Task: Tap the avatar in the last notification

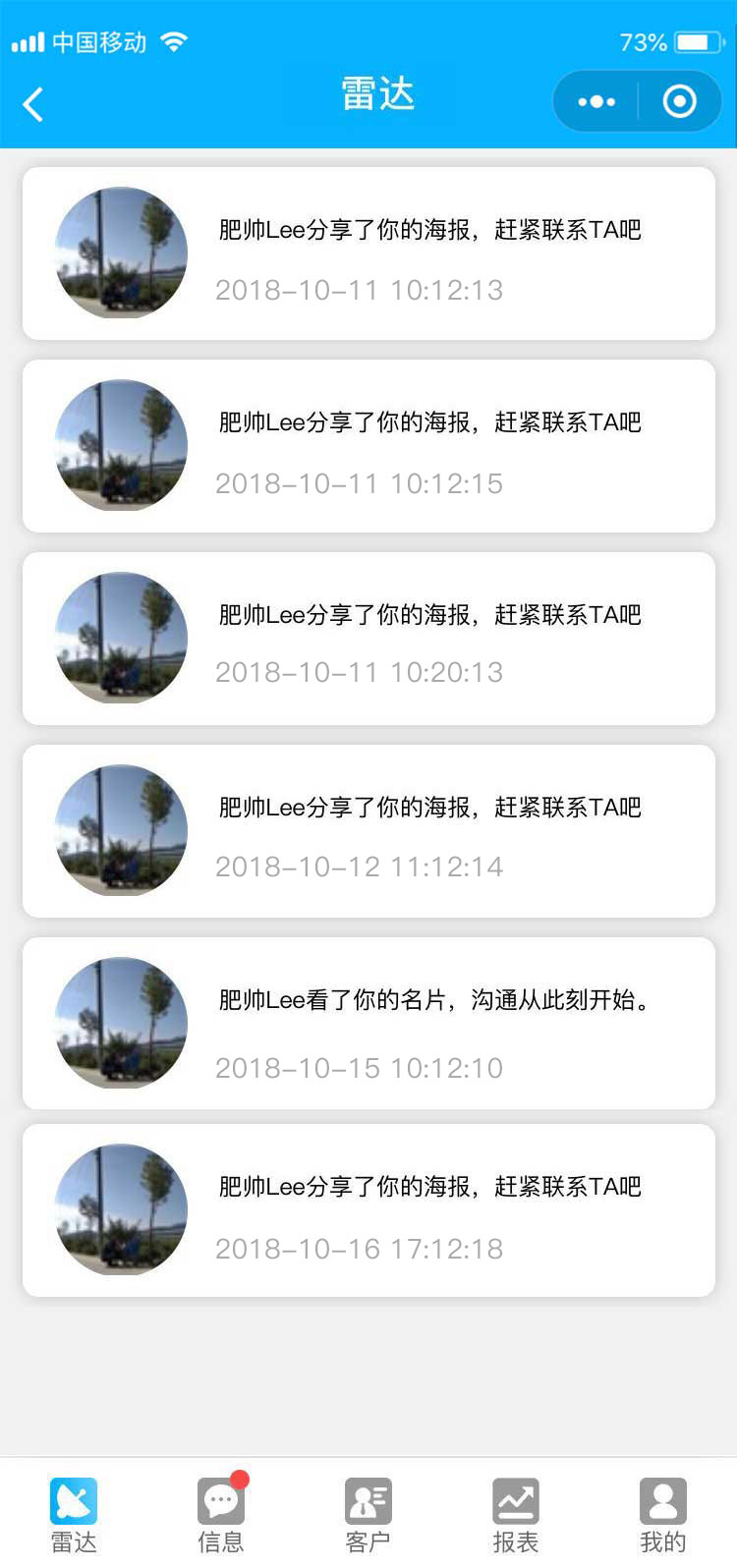Action: [121, 1210]
